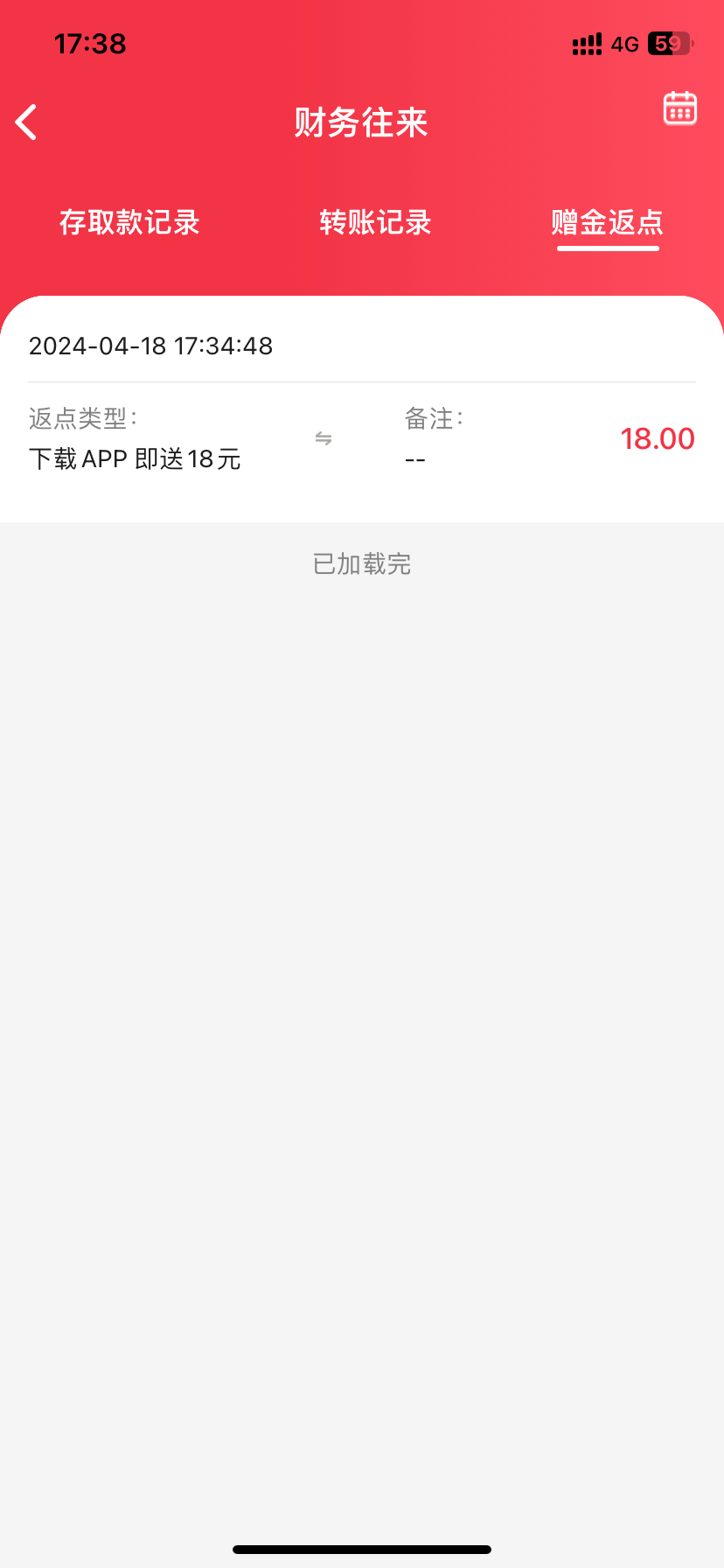
Task: Tap the battery indicator showing 59
Action: [669, 43]
